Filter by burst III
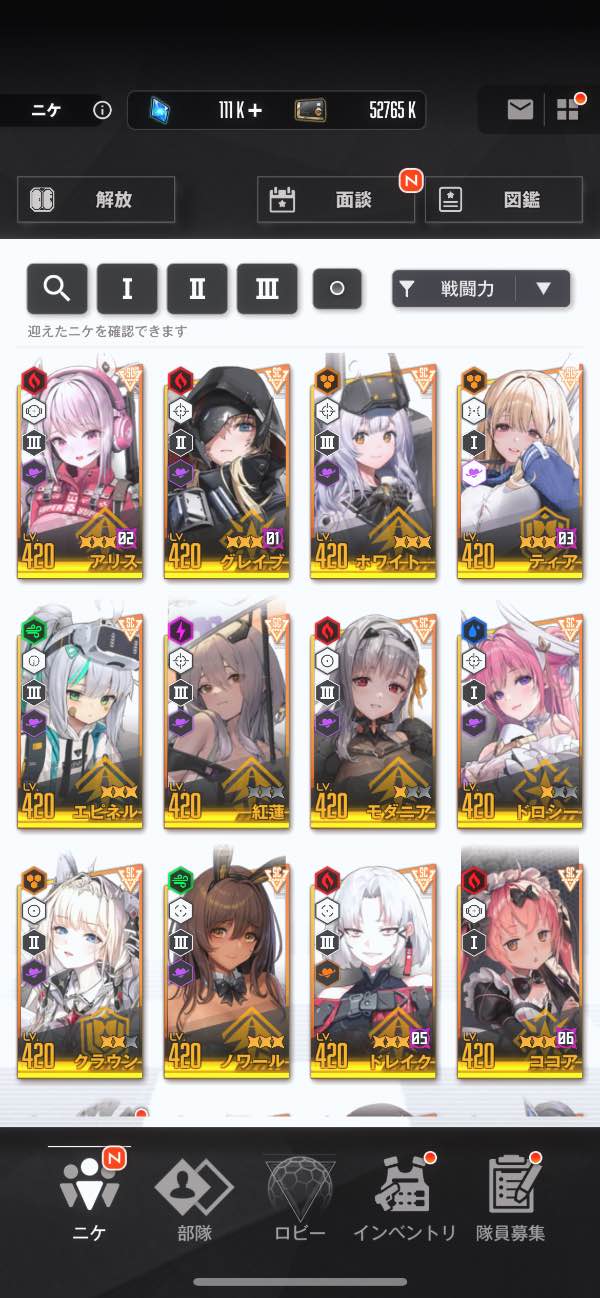 click(x=267, y=289)
